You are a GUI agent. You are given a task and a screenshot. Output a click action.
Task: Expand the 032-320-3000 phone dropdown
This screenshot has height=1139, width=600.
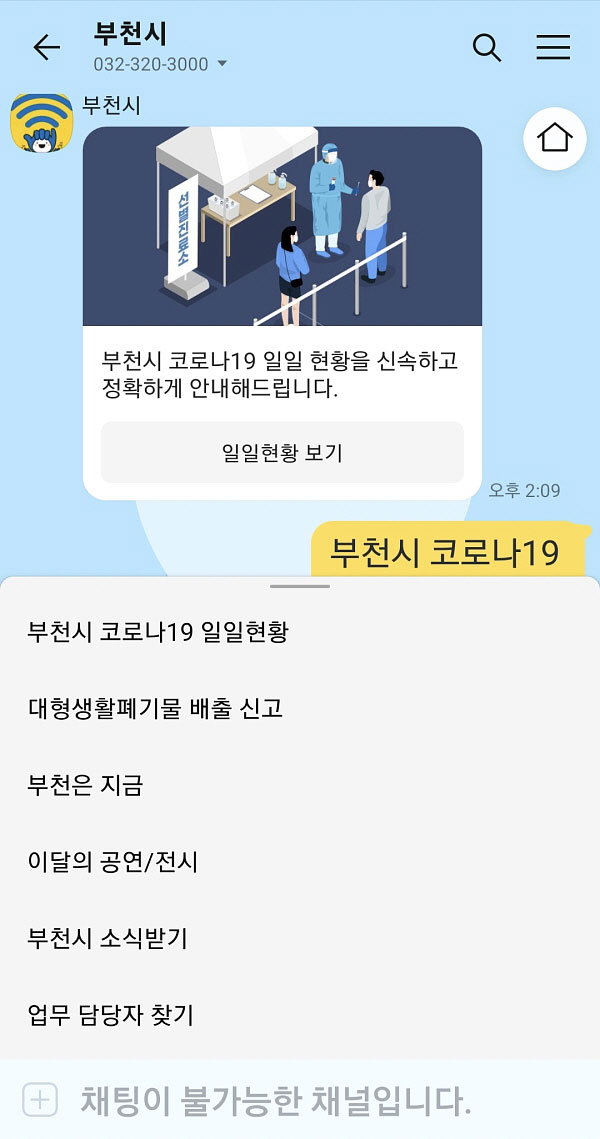point(221,65)
